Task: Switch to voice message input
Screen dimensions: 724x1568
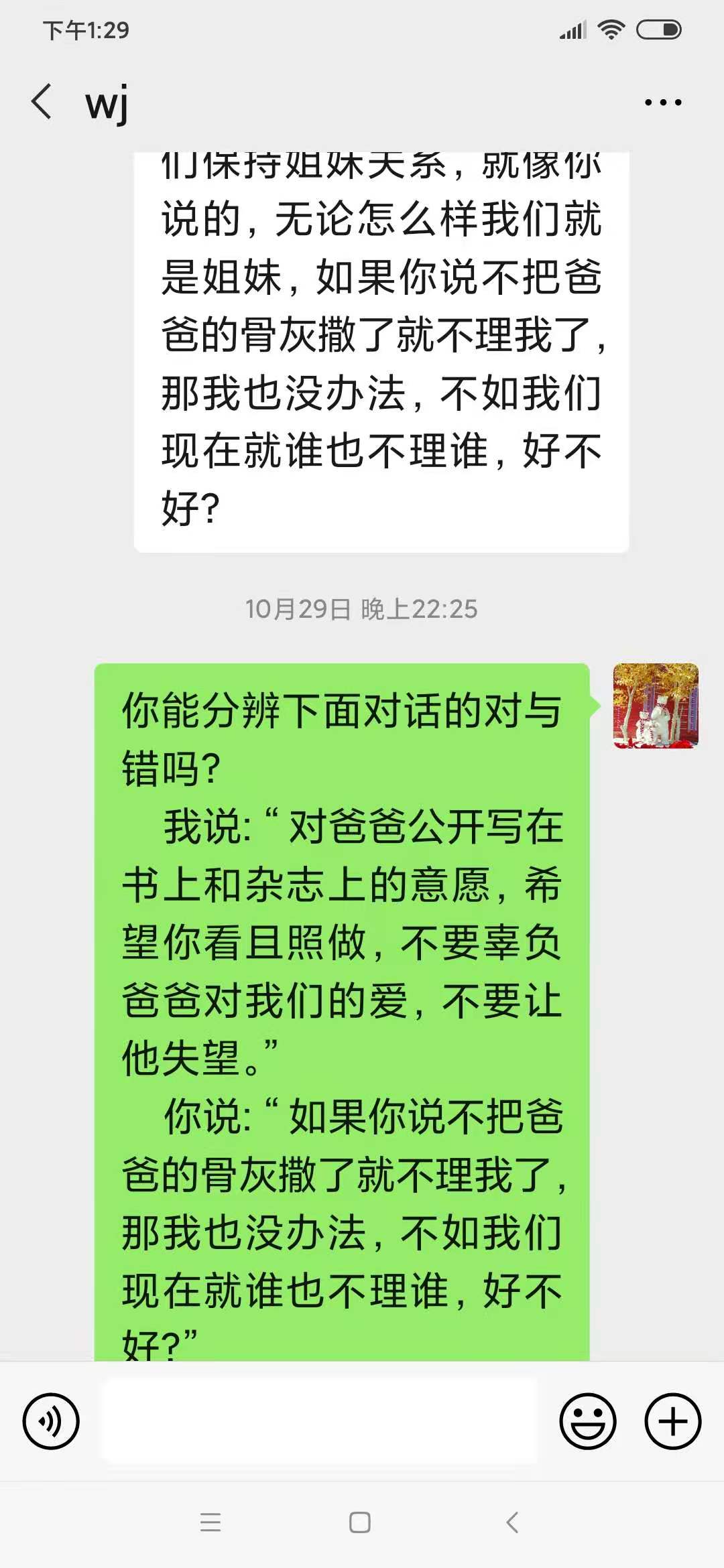Action: [x=51, y=1421]
